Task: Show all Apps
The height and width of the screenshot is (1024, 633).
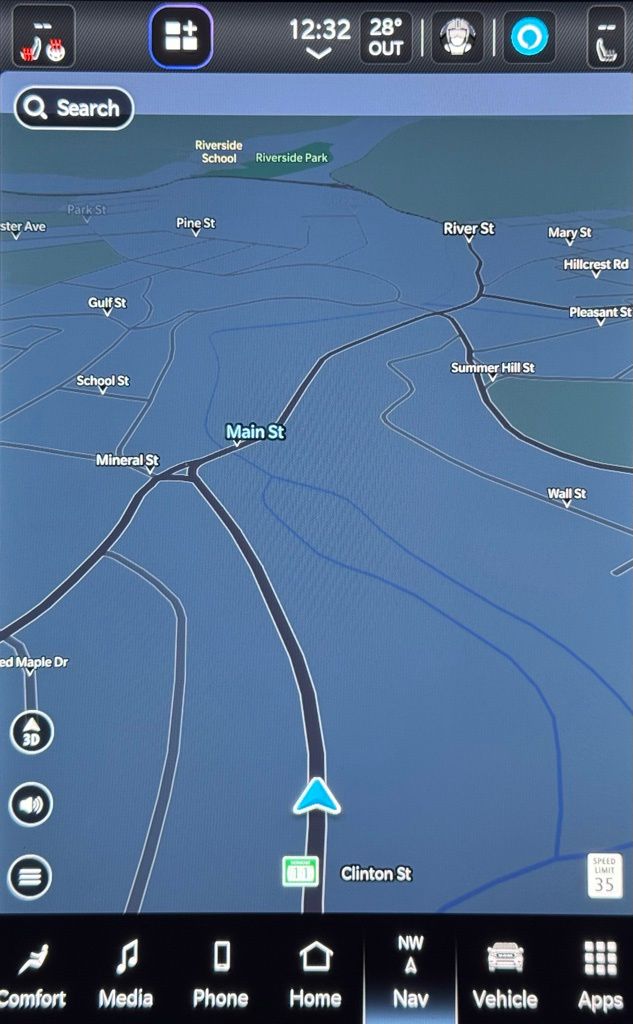Action: pyautogui.click(x=600, y=975)
